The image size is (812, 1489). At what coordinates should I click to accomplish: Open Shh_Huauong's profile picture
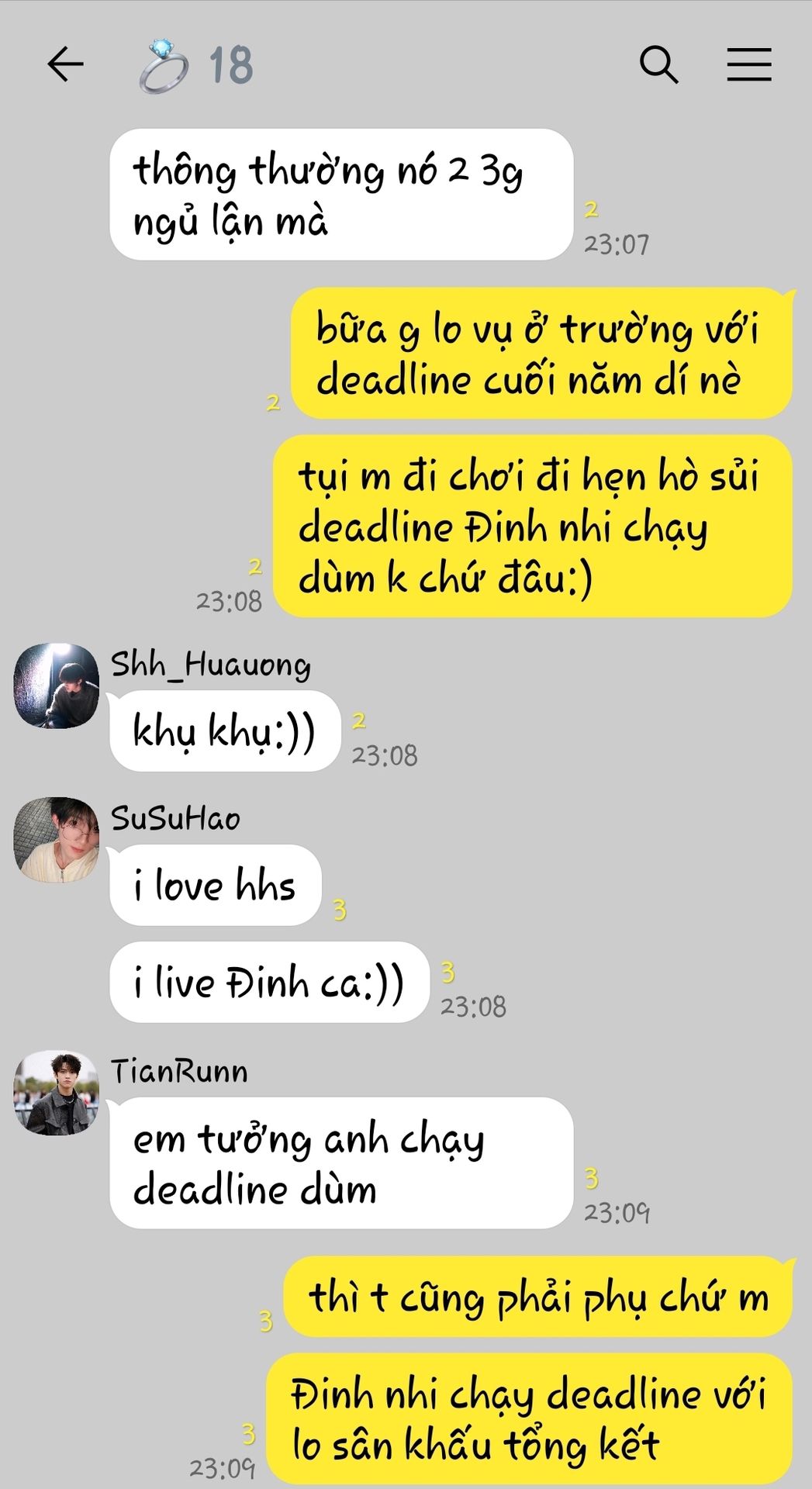pyautogui.click(x=57, y=686)
